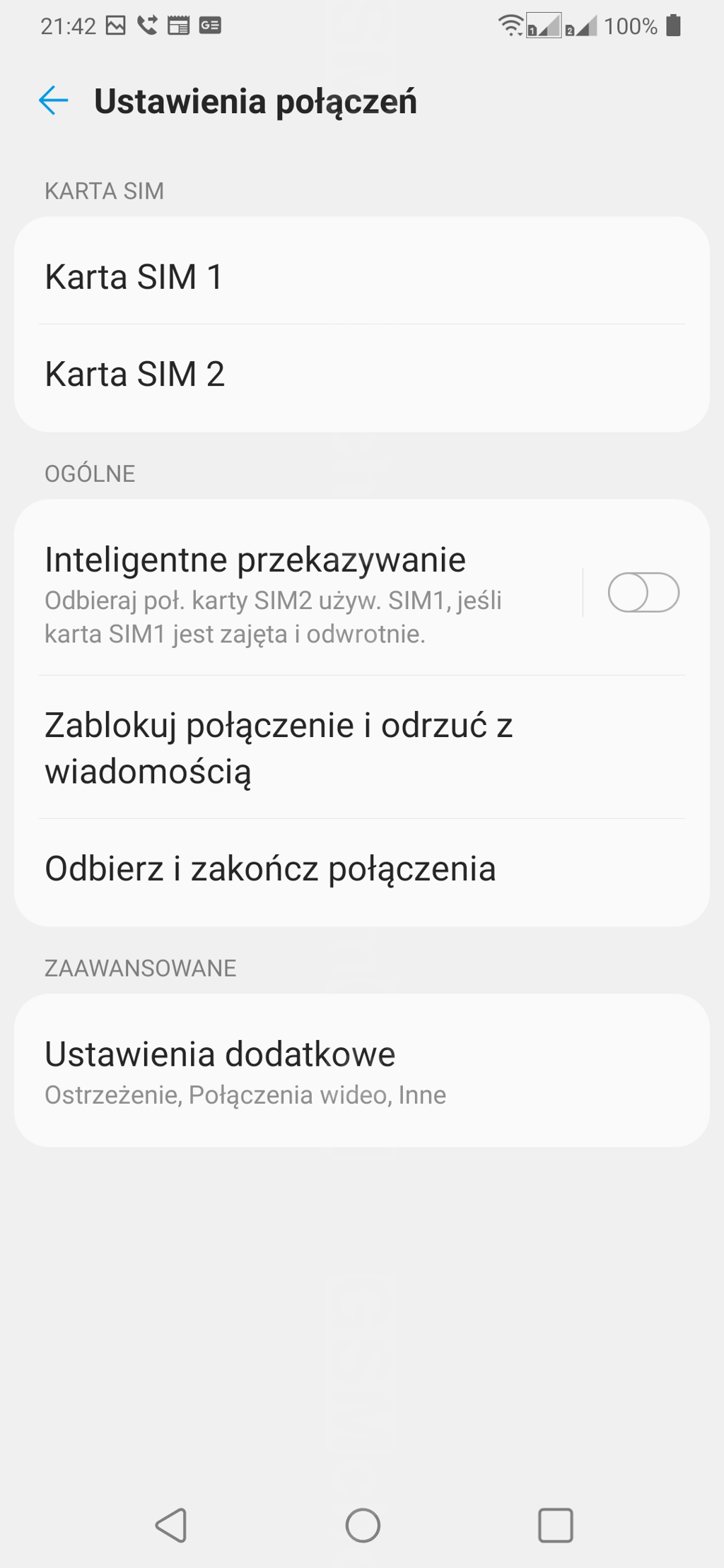724x1568 pixels.
Task: Open Ustawienia dodatkowe
Action: click(x=362, y=1071)
